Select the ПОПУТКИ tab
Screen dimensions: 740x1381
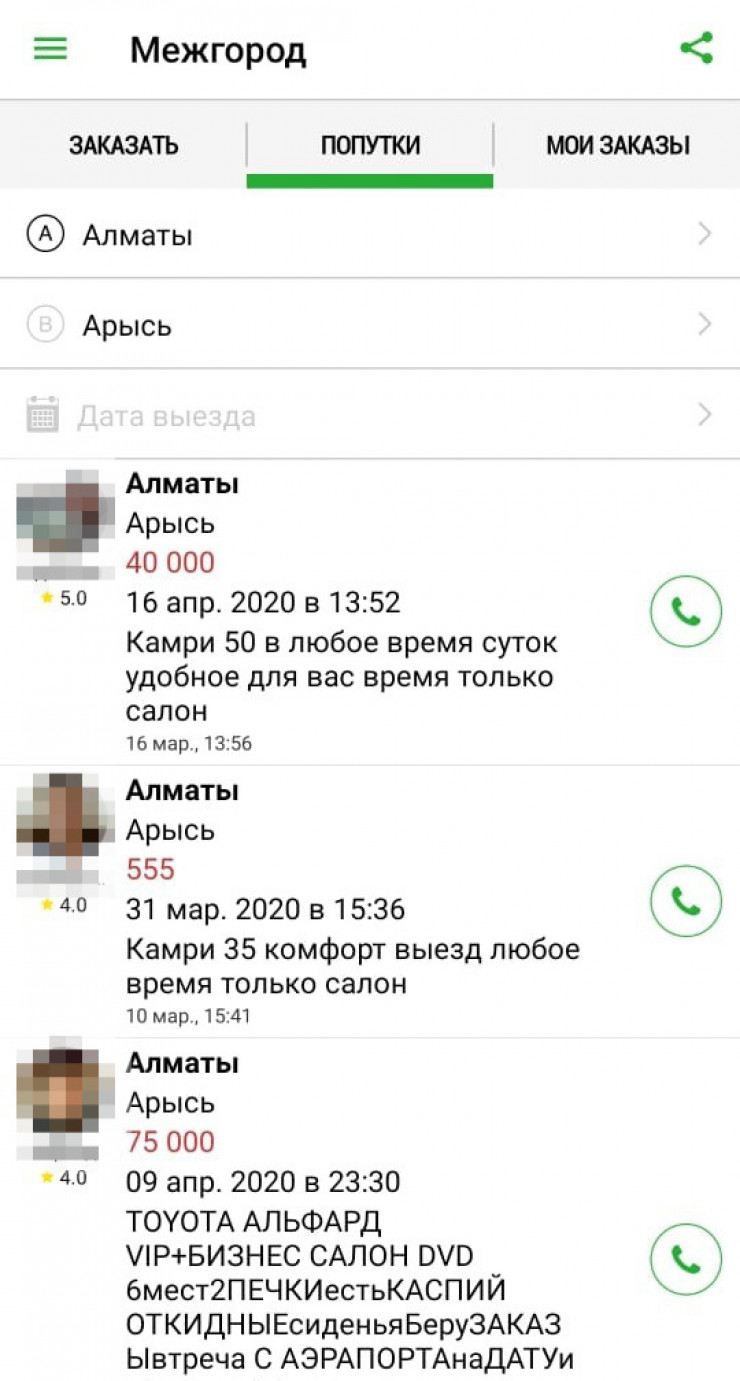[370, 145]
